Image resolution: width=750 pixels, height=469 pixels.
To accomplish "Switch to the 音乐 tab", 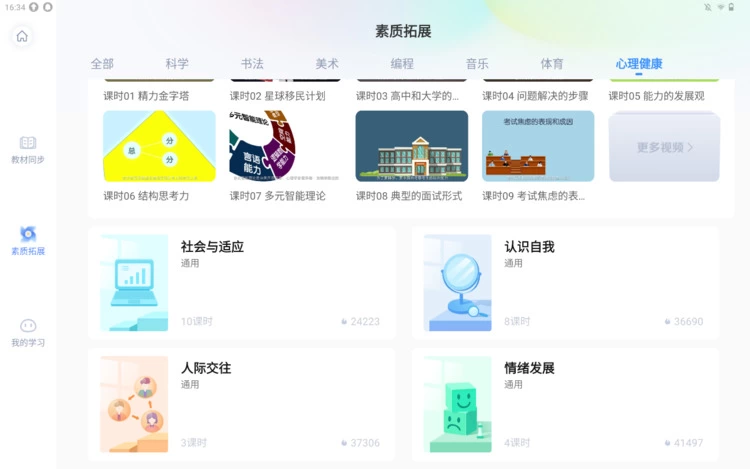I will (x=477, y=63).
